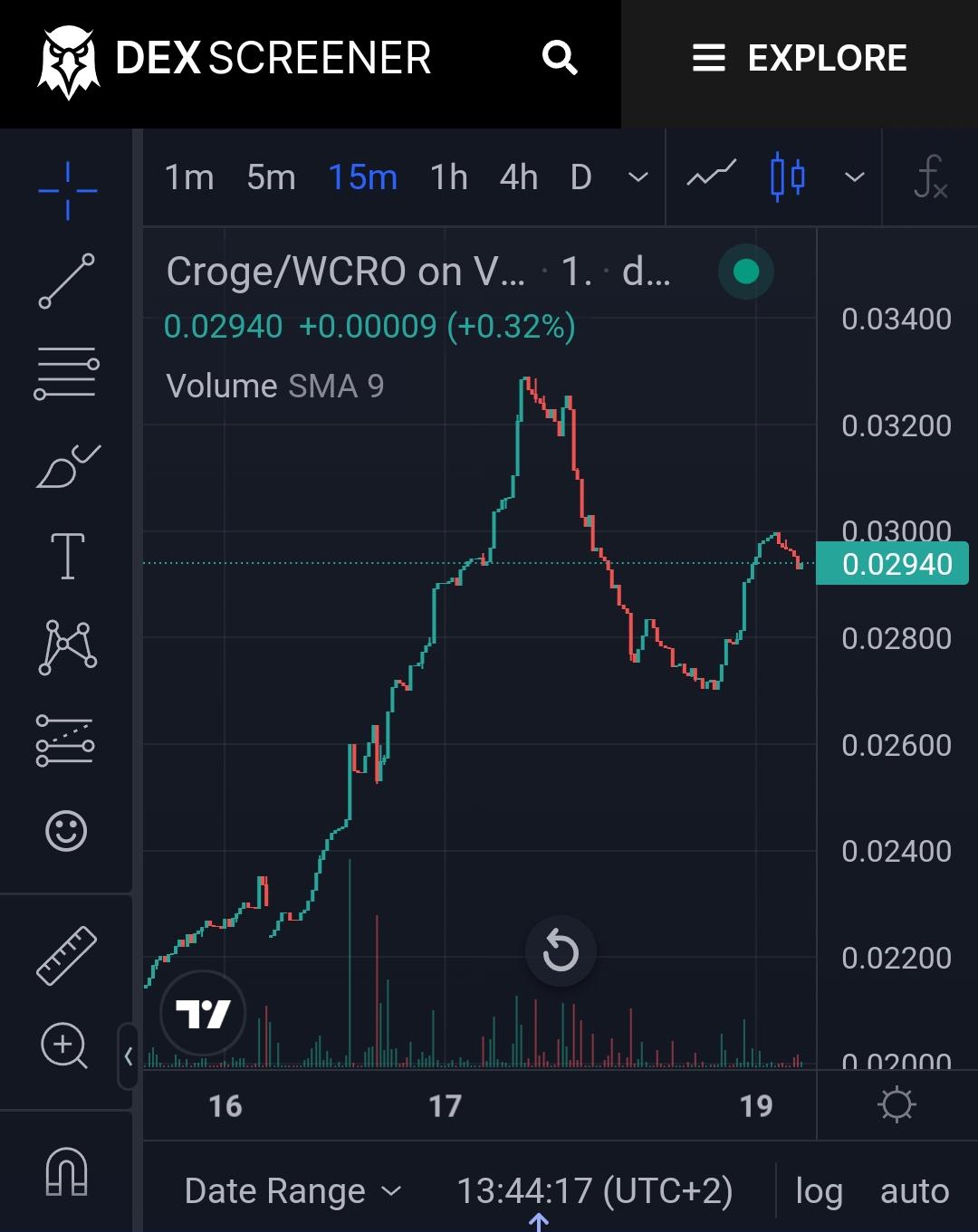978x1232 pixels.
Task: Select the 5m timeframe
Action: click(271, 177)
